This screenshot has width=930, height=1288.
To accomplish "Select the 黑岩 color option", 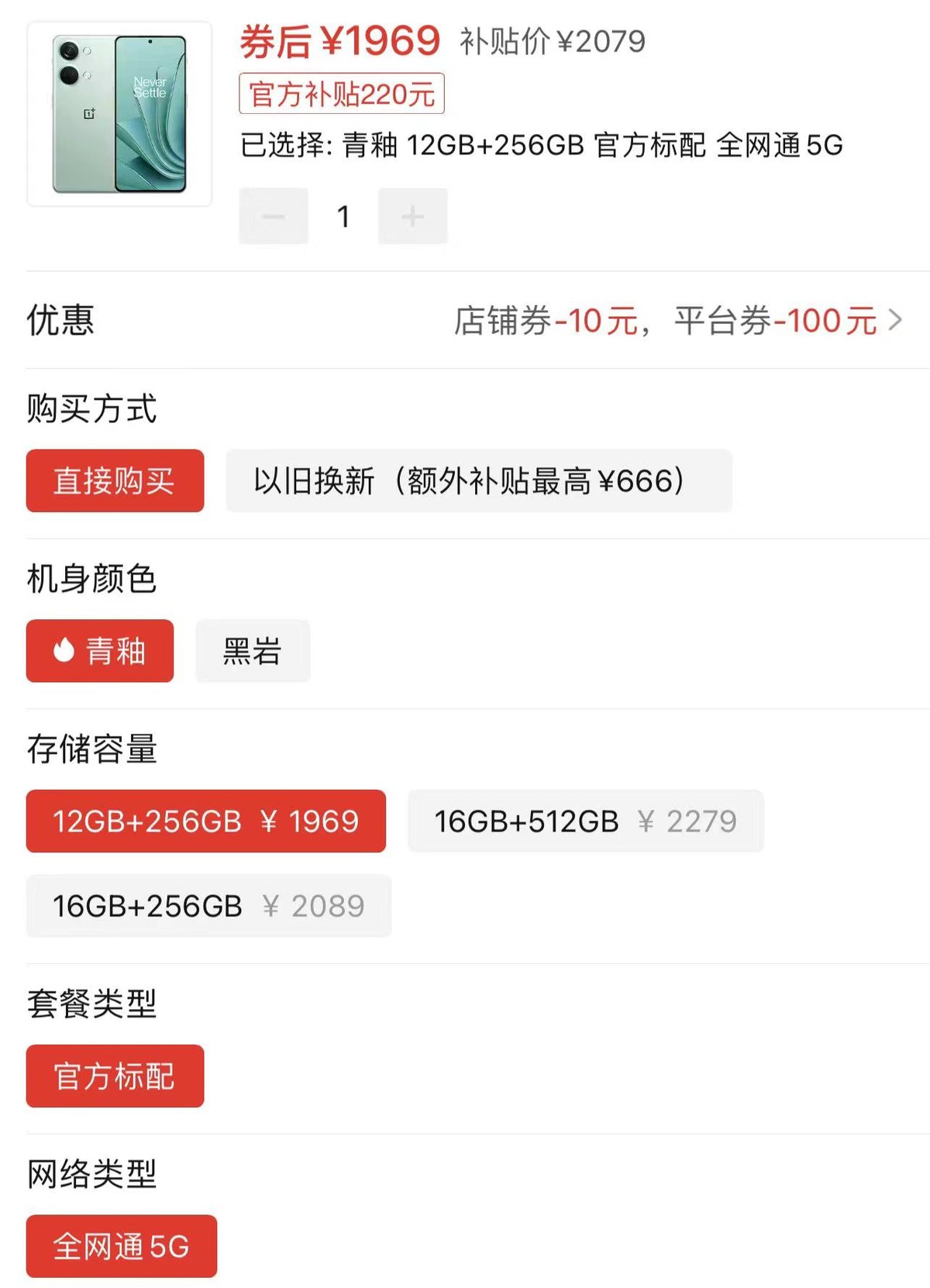I will pyautogui.click(x=253, y=651).
